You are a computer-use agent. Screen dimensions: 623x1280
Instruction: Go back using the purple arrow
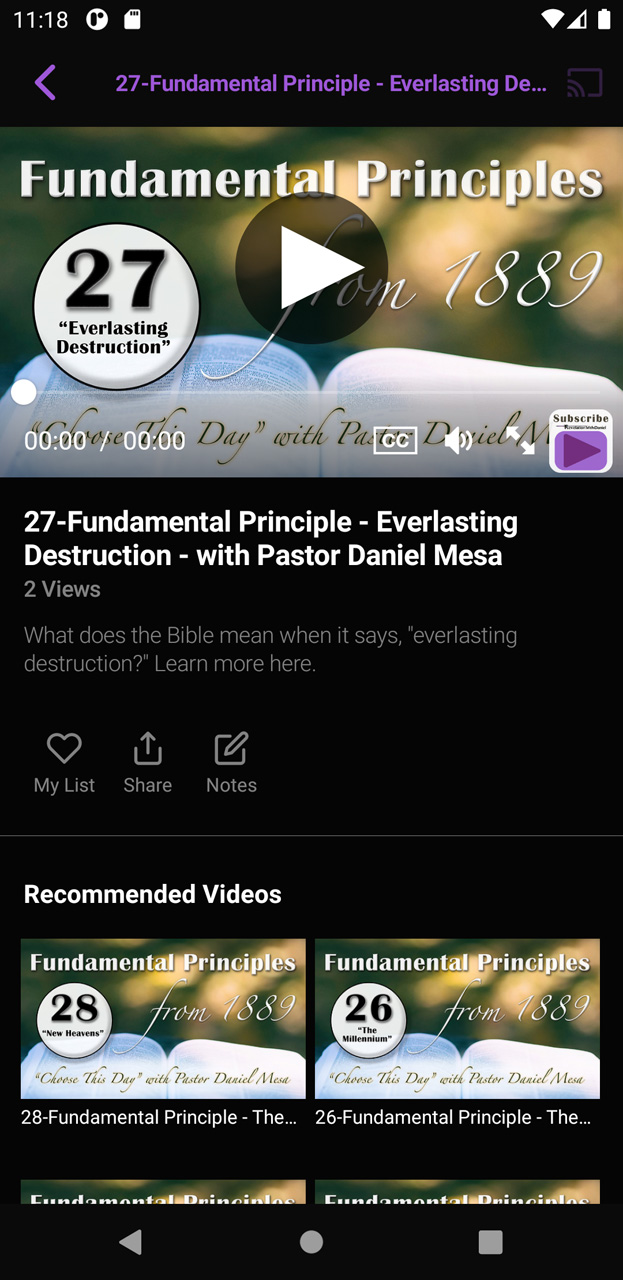tap(45, 83)
